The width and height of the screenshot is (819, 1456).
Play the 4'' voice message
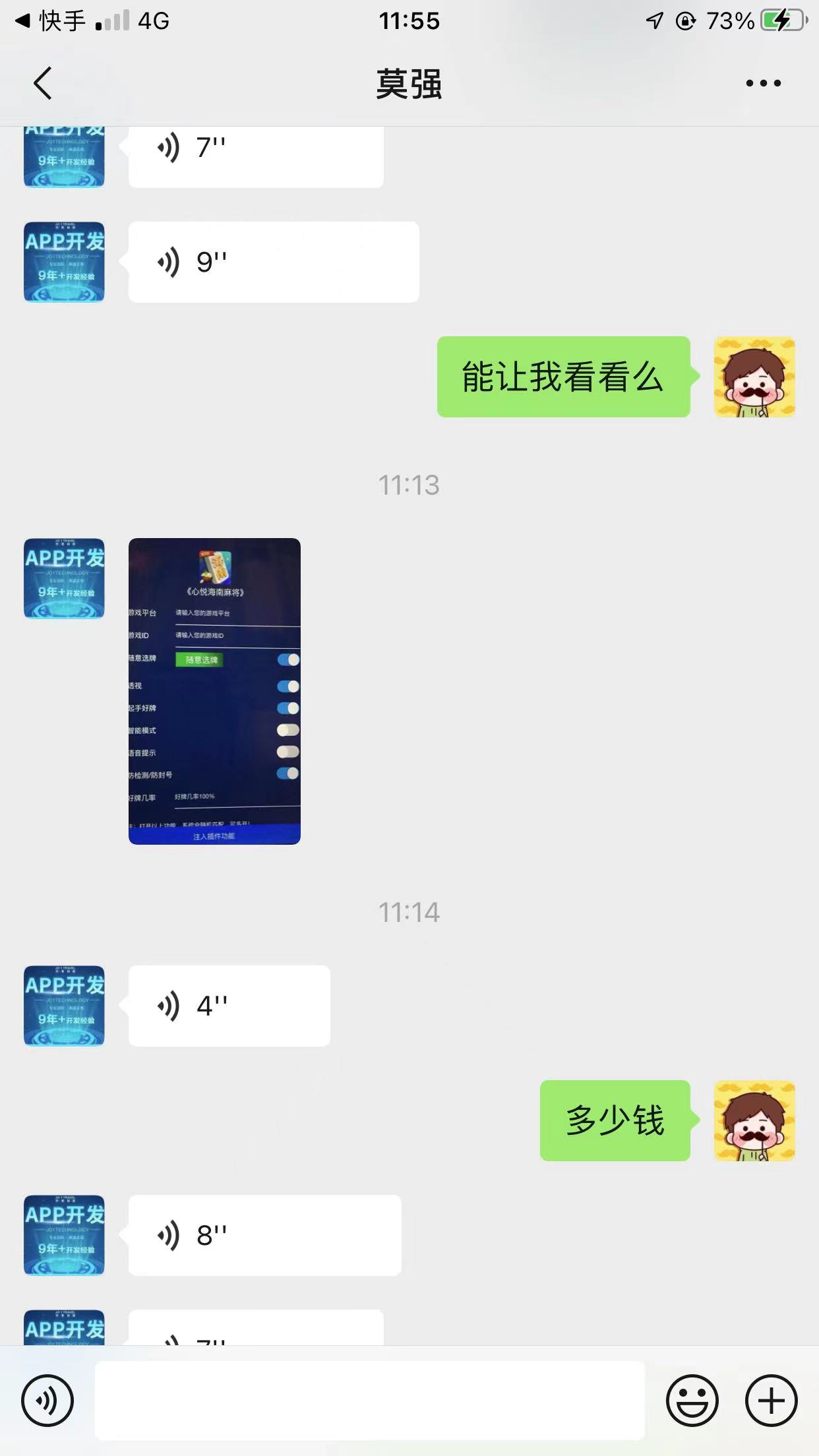(x=229, y=1006)
